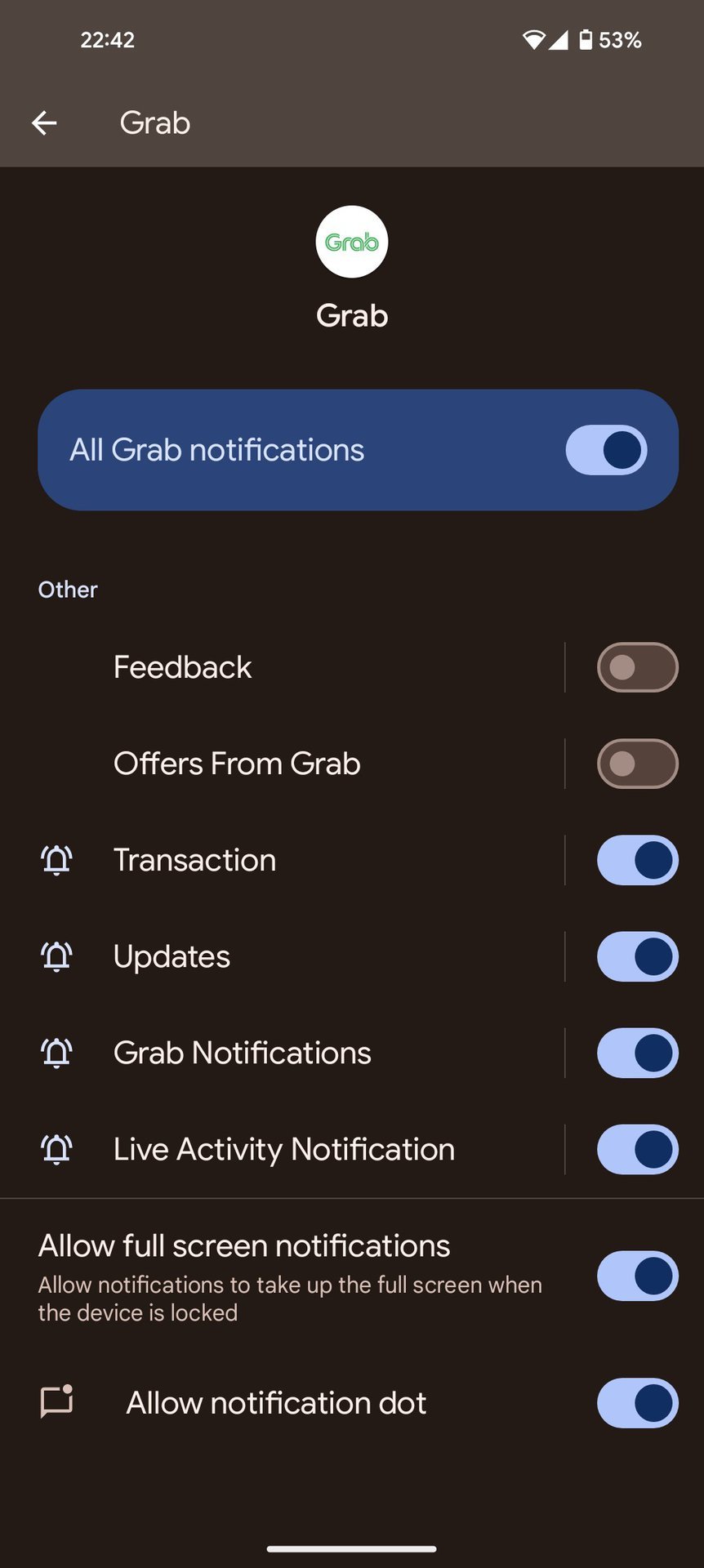Screen dimensions: 704x1568
Task: Click the bell icon next to Updates
Action: click(55, 955)
